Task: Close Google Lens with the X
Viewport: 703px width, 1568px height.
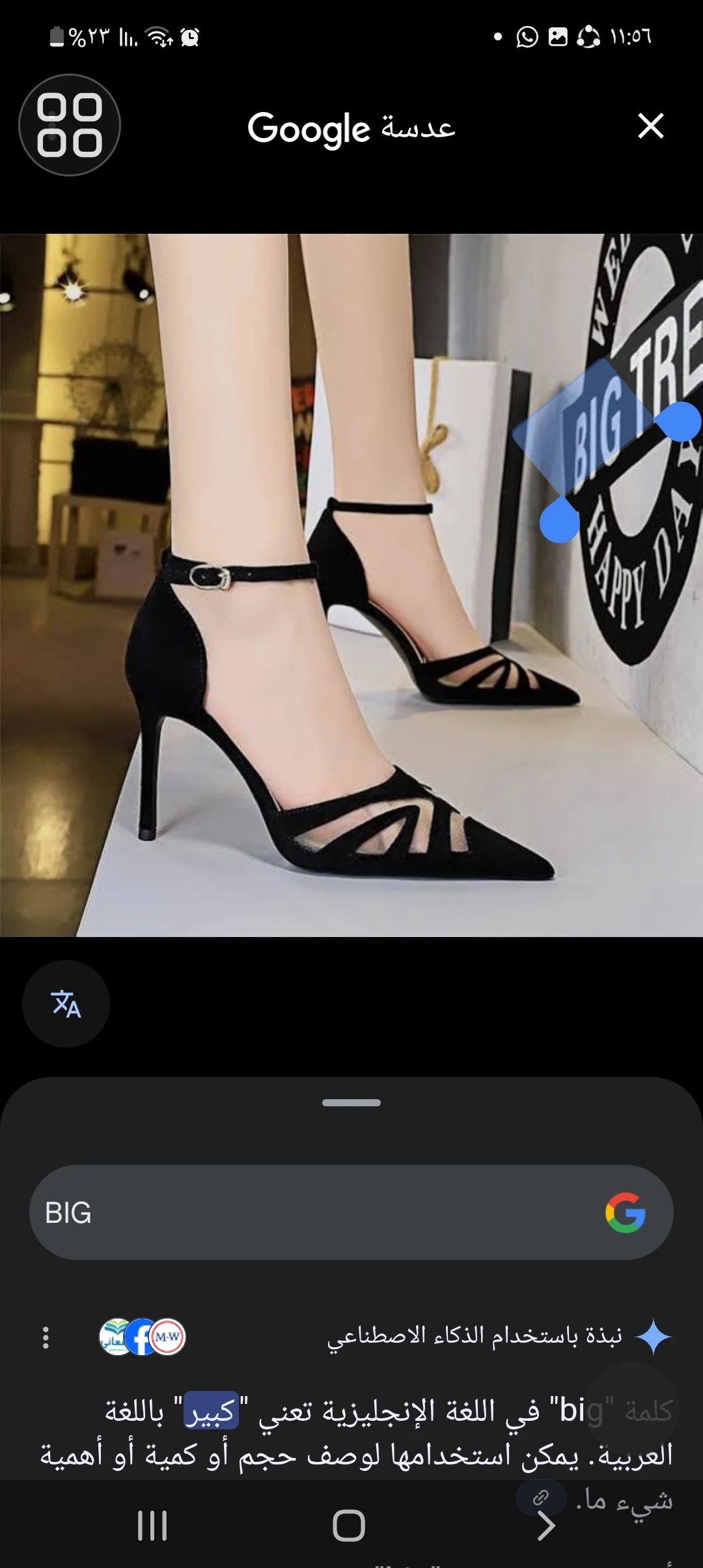Action: 650,126
